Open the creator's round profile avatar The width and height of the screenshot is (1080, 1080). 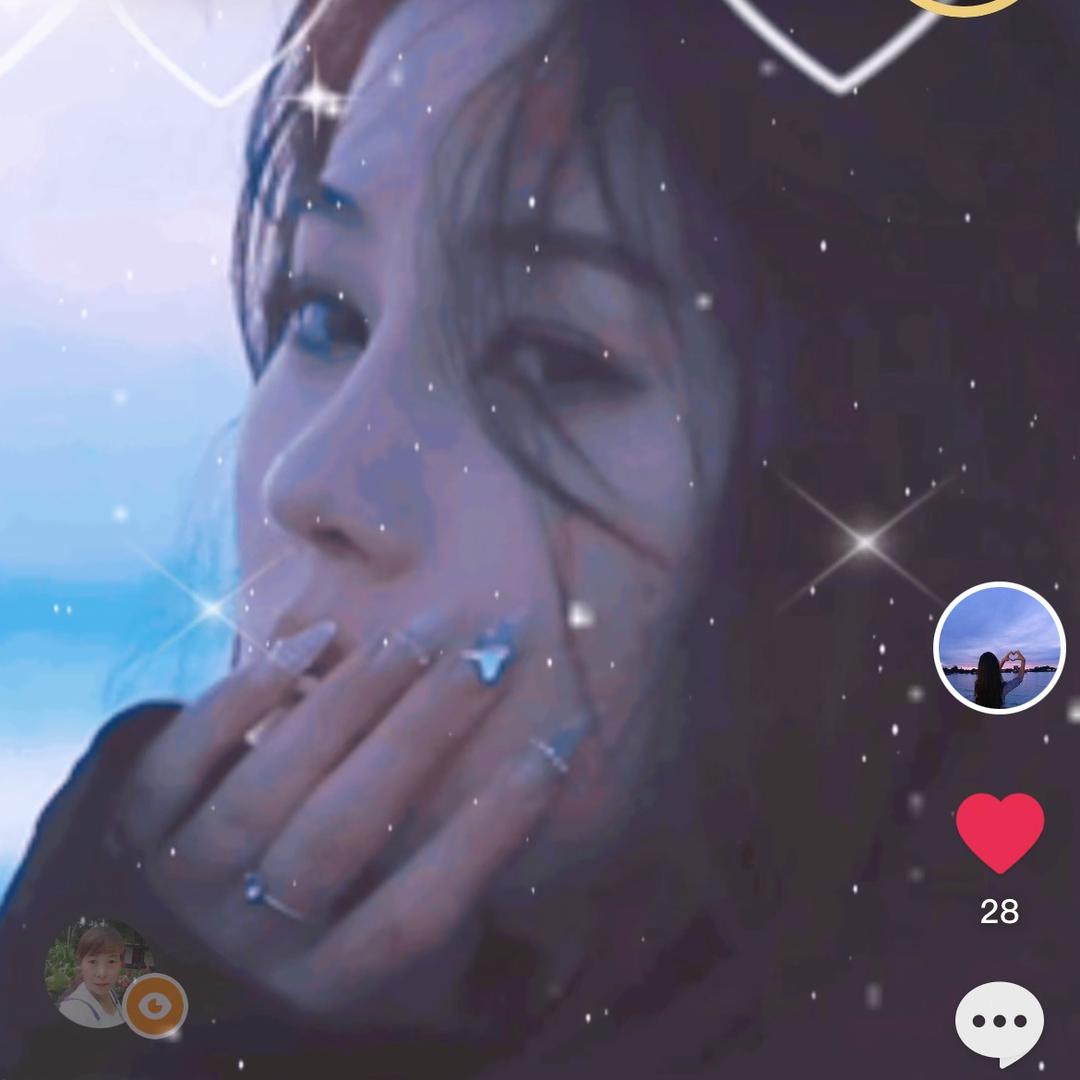point(999,648)
